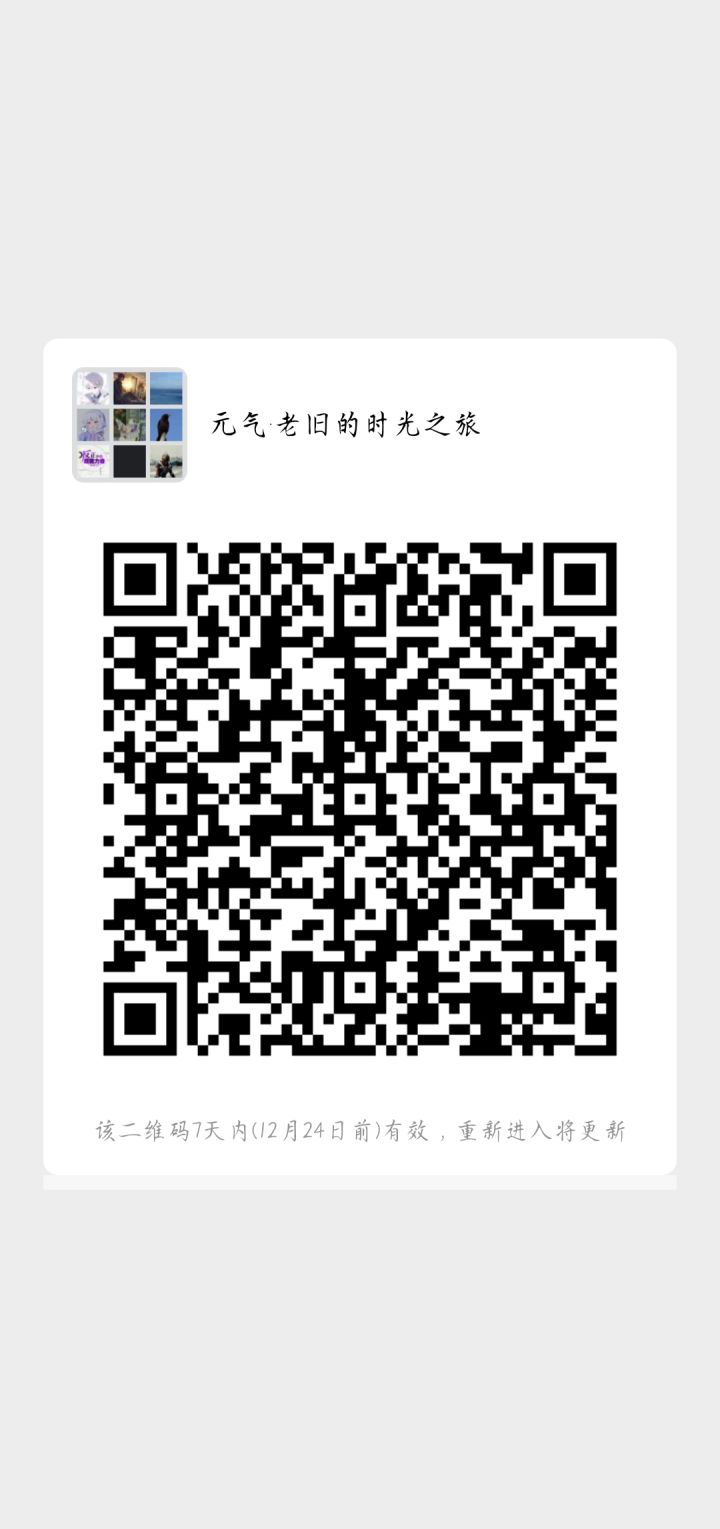Select the sunset photo avatar in the grid

click(128, 388)
